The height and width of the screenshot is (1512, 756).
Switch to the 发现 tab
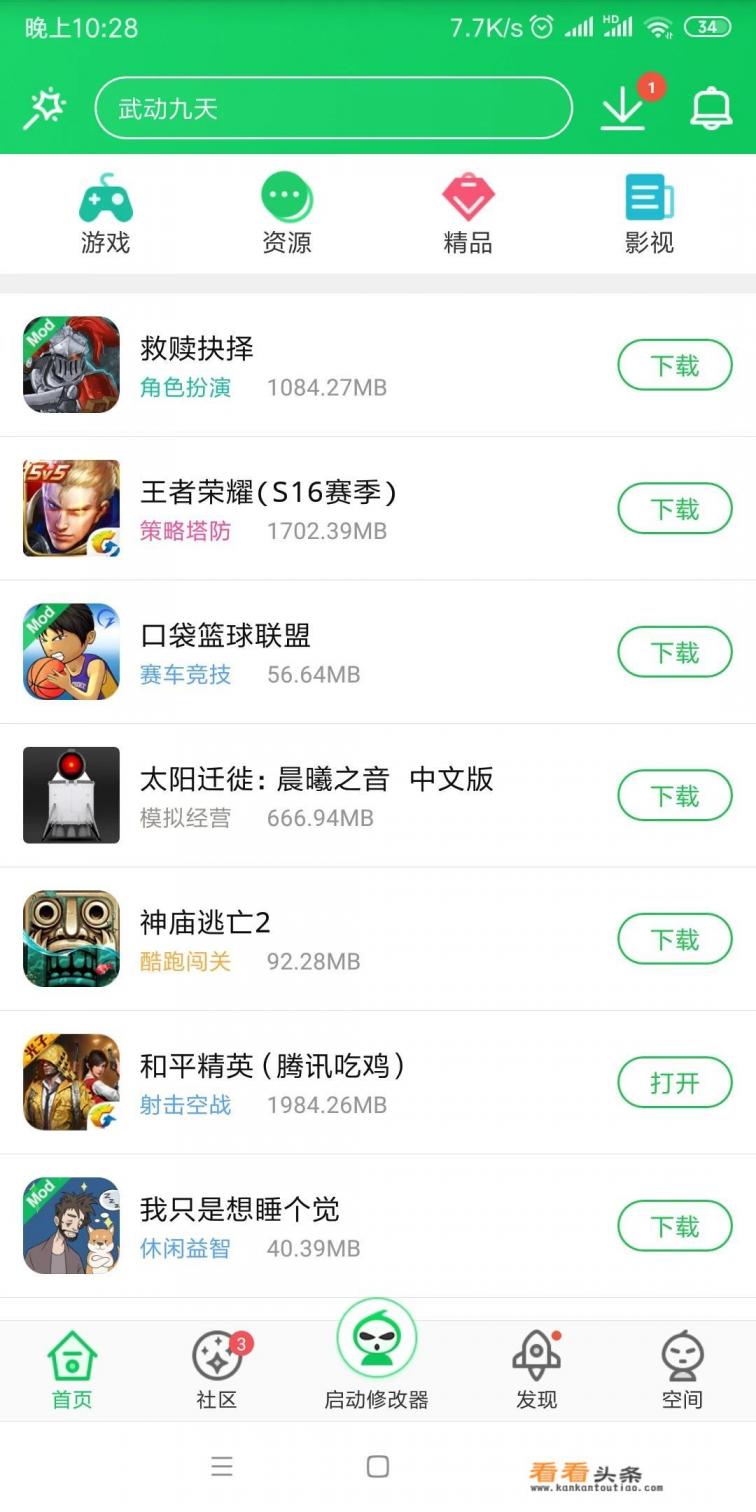pyautogui.click(x=537, y=1371)
